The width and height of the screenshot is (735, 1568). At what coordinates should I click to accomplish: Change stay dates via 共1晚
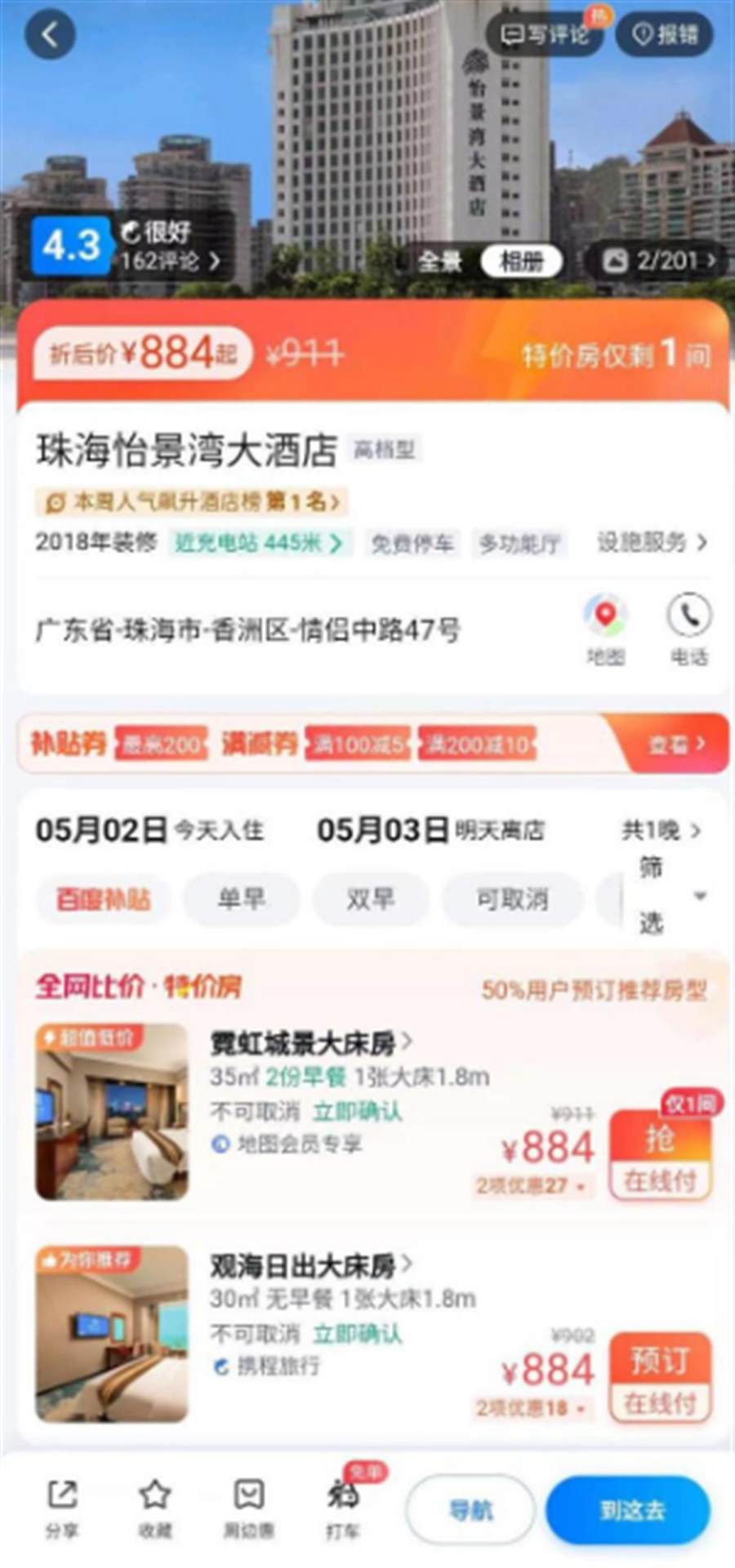click(x=660, y=830)
